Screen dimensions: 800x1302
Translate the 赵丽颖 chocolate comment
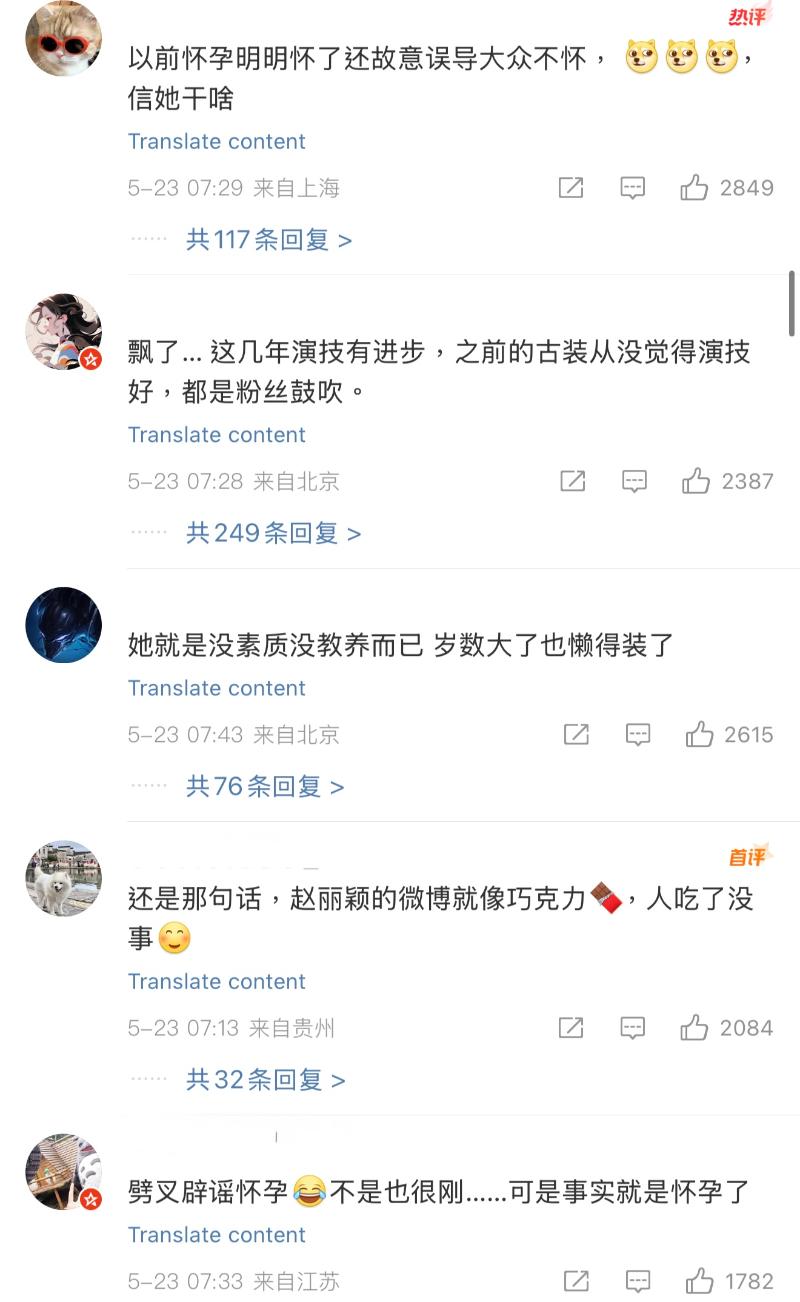pyautogui.click(x=217, y=981)
